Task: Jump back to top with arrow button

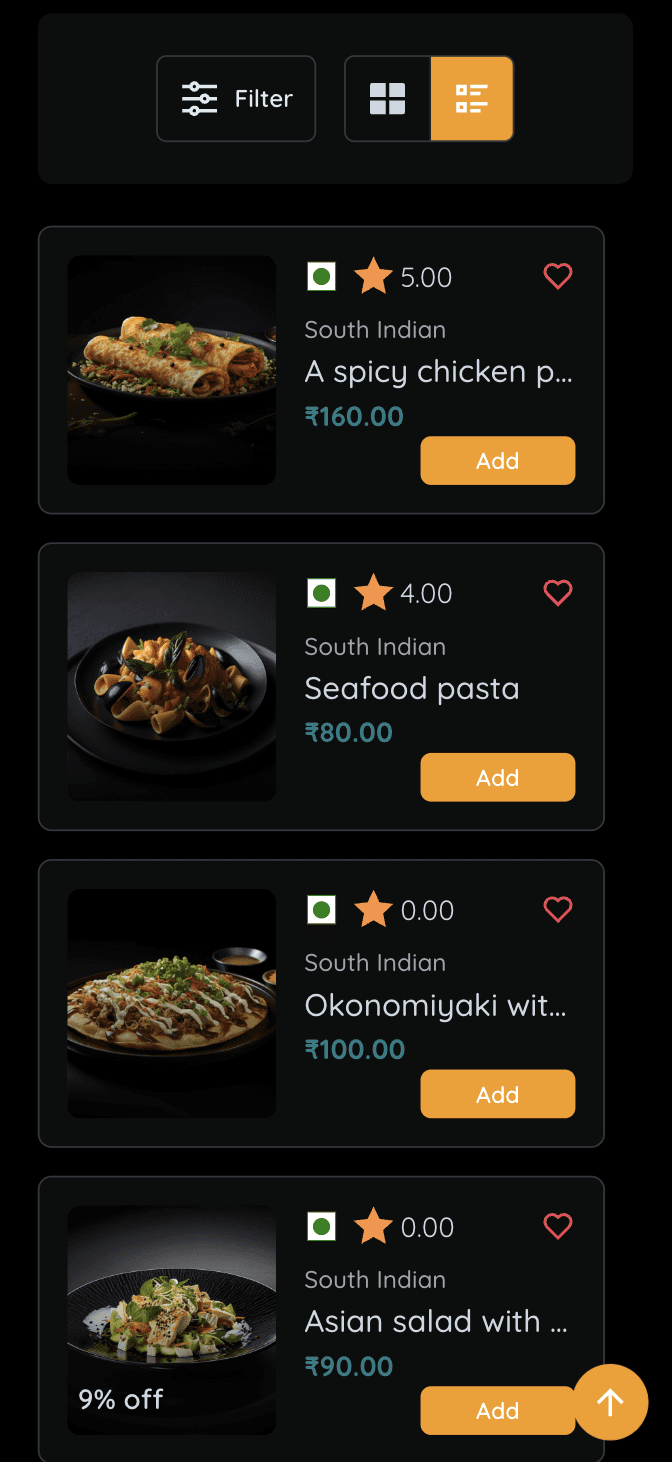Action: coord(610,1402)
